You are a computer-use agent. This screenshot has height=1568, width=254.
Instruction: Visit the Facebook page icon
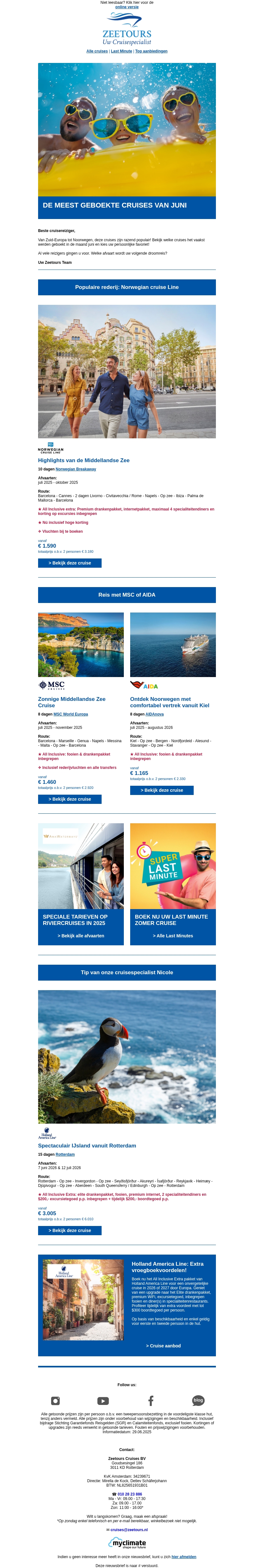[x=151, y=1400]
